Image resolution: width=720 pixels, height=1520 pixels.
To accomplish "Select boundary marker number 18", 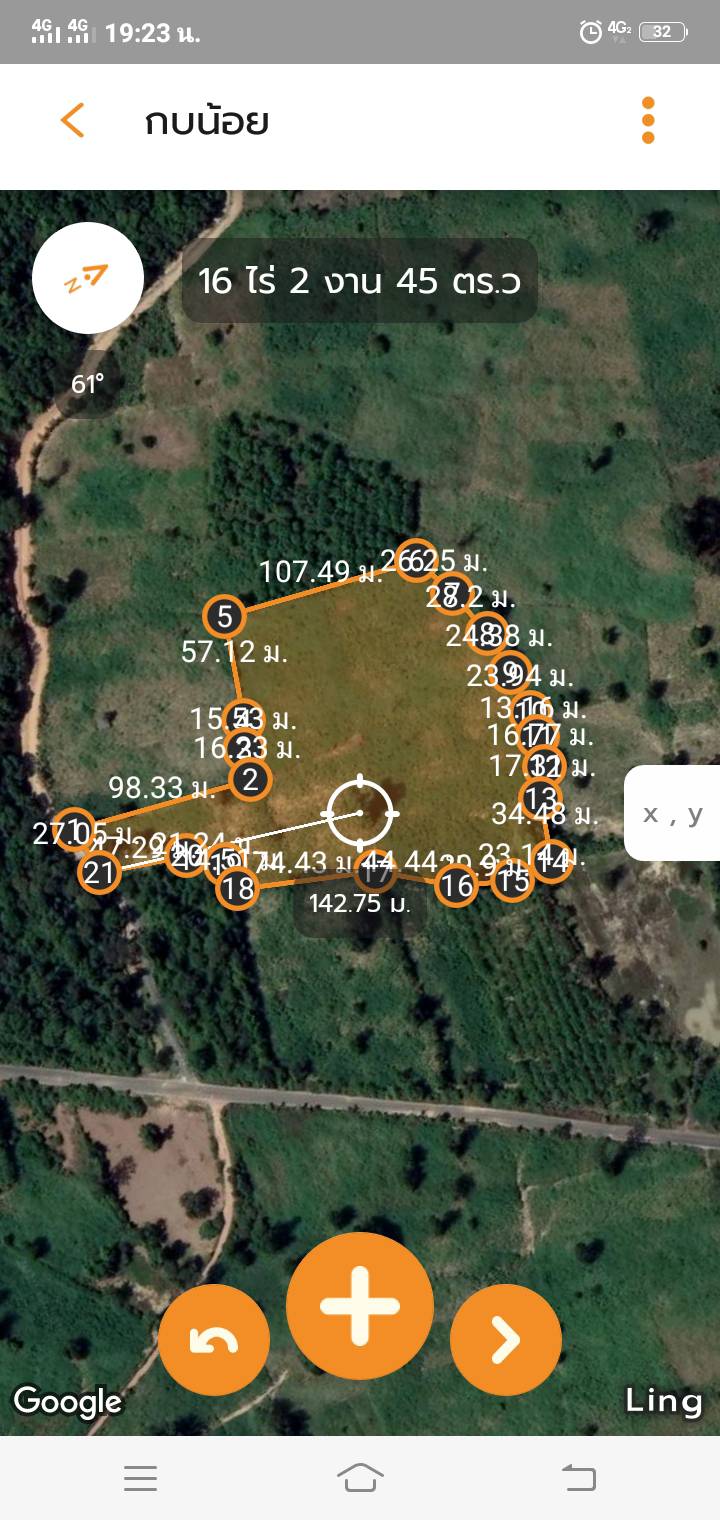I will click(238, 887).
